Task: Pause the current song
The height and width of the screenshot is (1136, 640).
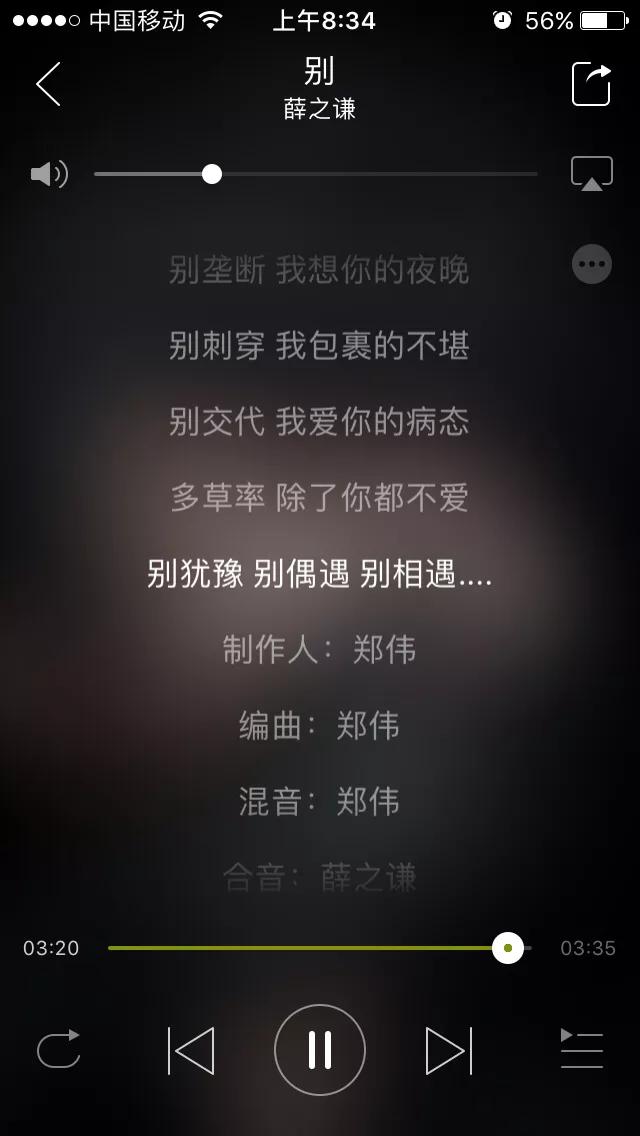Action: pos(320,1050)
